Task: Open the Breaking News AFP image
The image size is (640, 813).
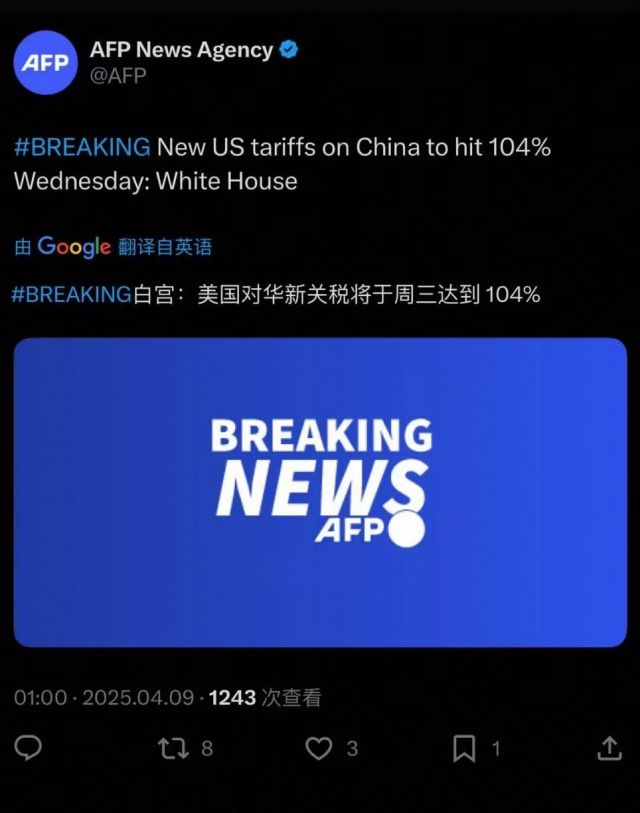Action: (x=320, y=492)
